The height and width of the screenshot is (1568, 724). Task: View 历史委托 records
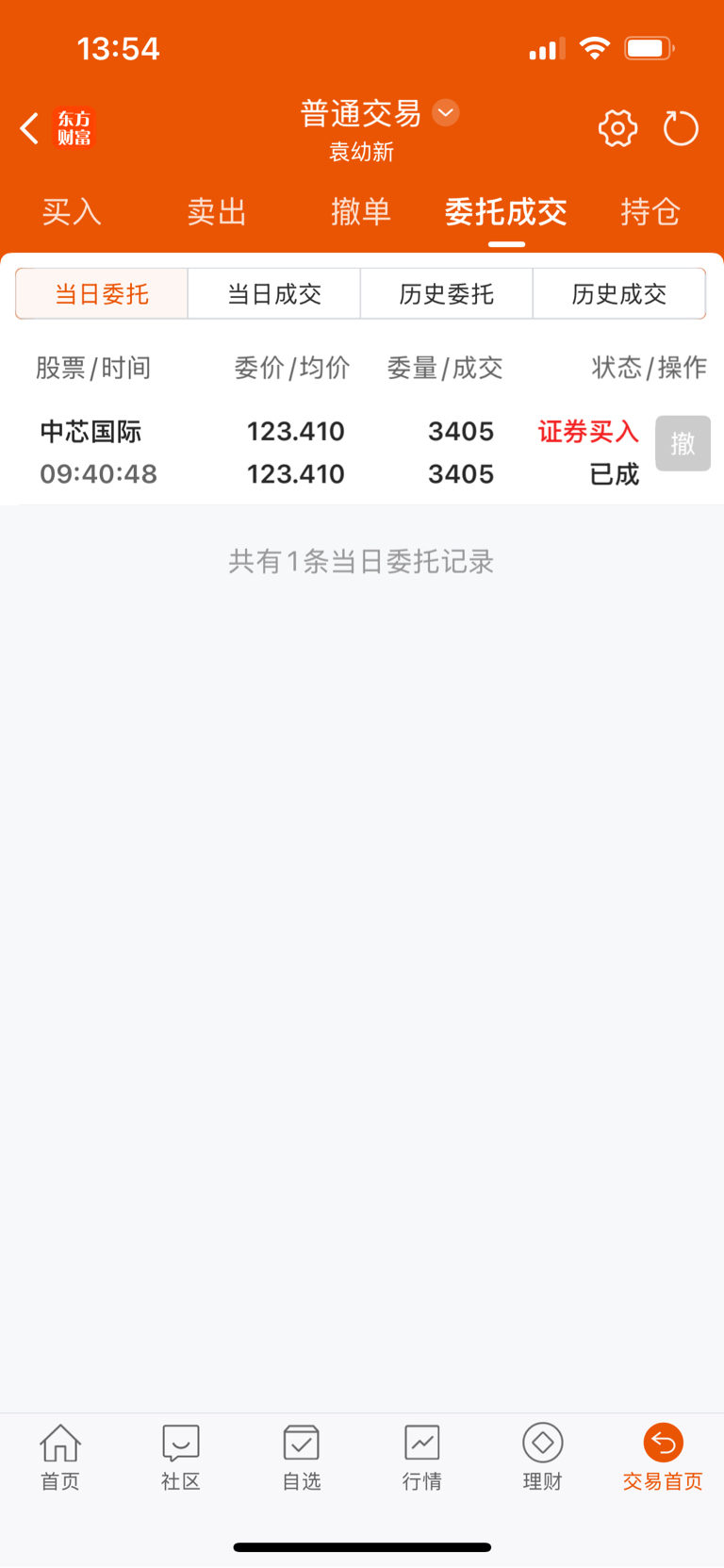coord(447,294)
